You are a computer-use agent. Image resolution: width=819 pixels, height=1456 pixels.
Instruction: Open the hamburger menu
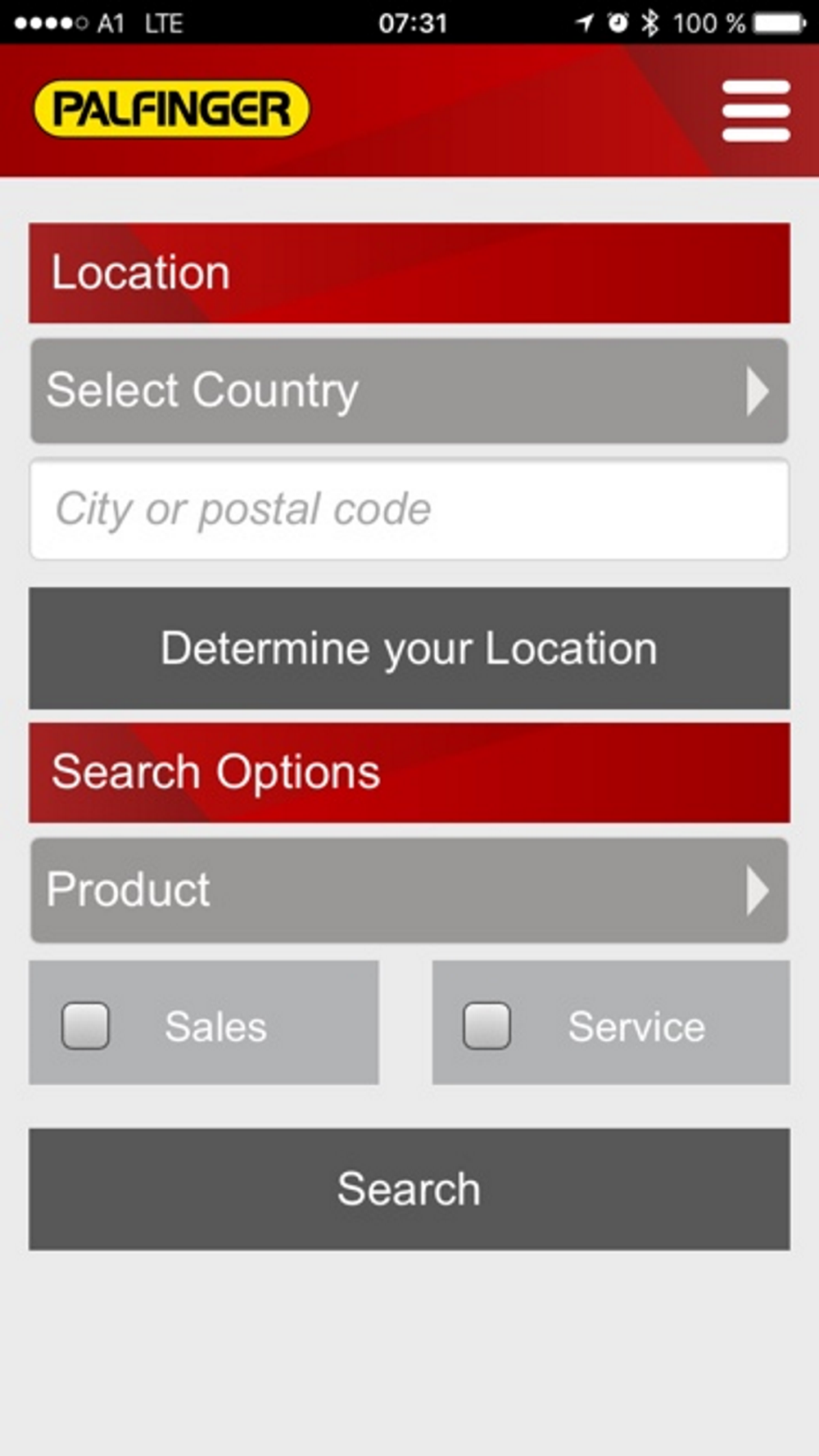coord(756,111)
